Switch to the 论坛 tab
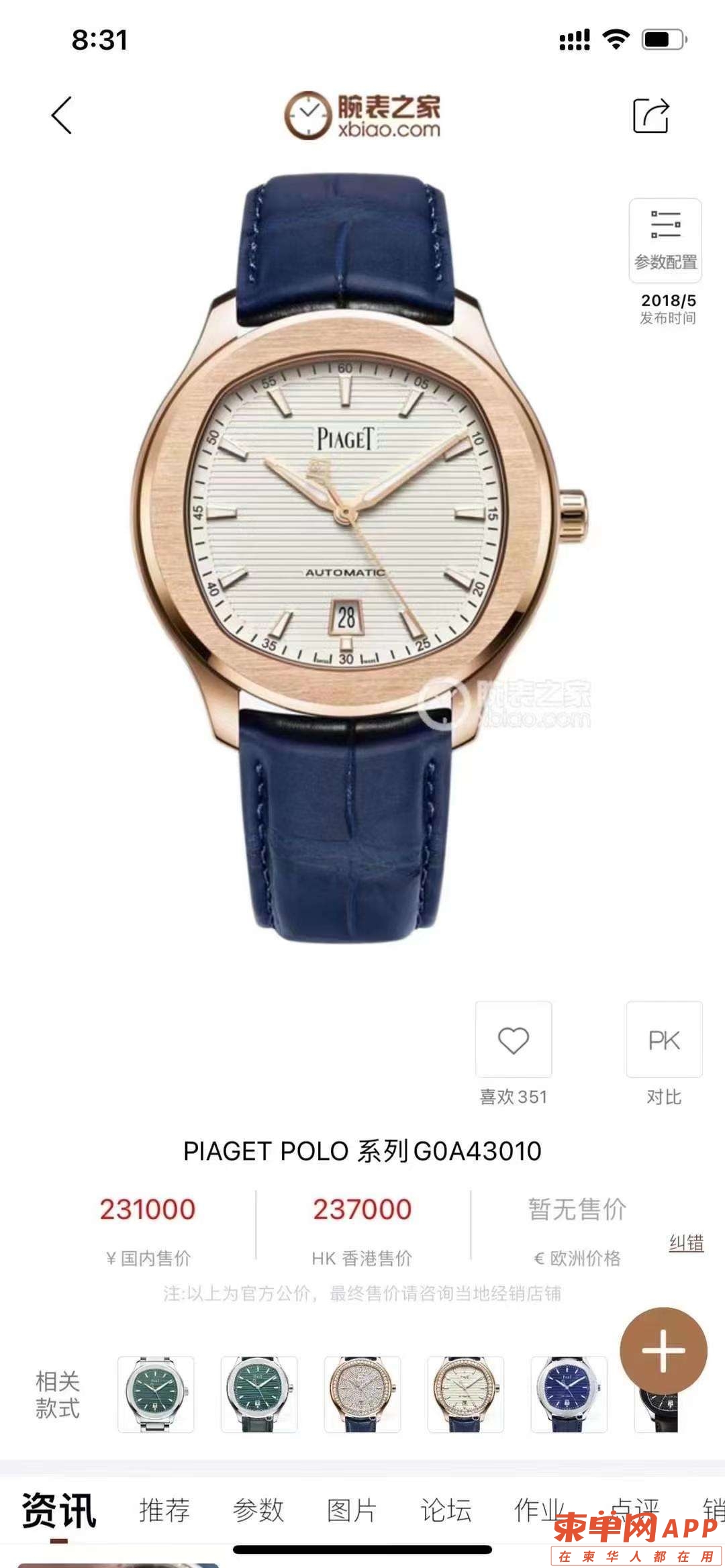Screen dimensions: 725x1568 pyautogui.click(x=446, y=1510)
